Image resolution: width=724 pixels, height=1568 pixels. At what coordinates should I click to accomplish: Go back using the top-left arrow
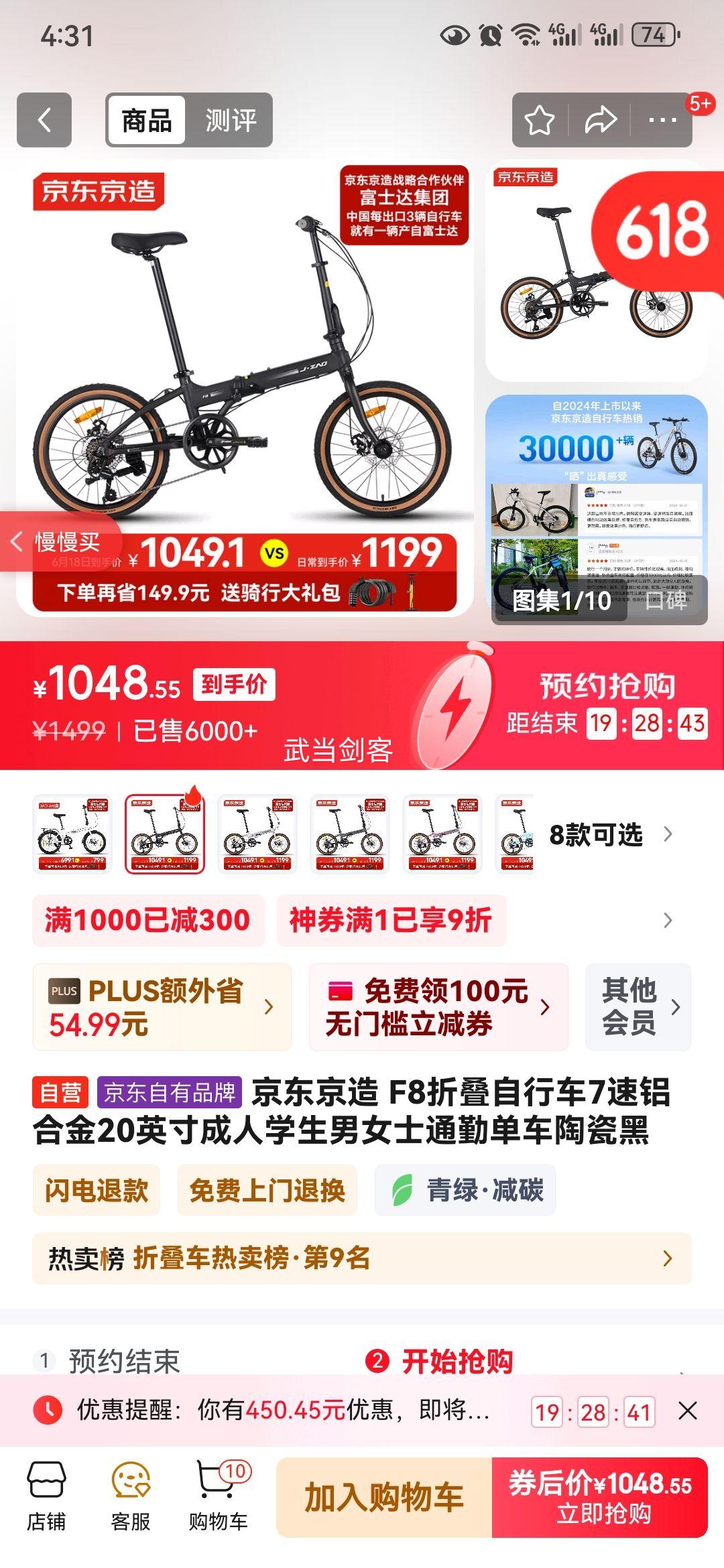click(44, 120)
